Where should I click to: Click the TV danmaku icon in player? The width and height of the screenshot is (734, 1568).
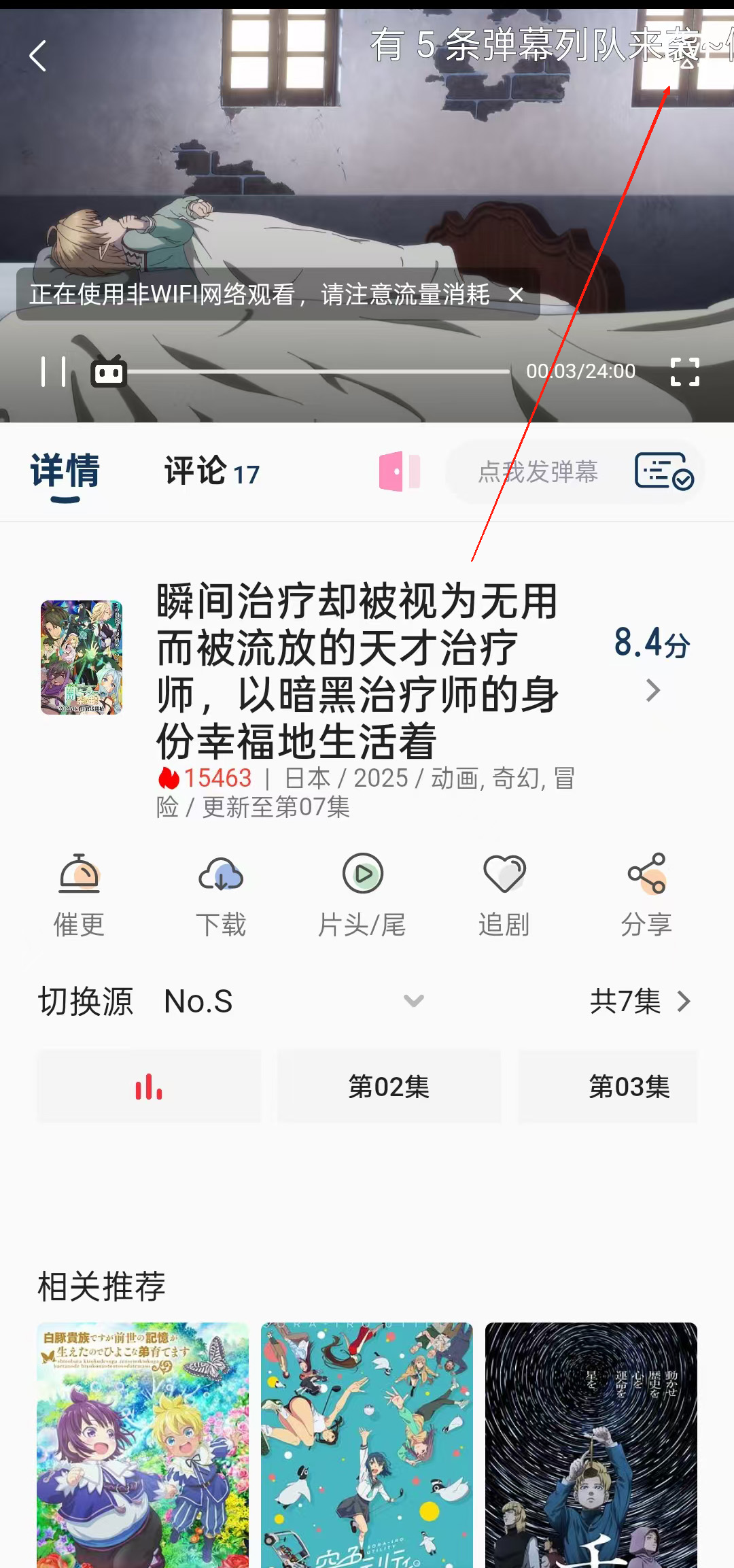point(107,371)
